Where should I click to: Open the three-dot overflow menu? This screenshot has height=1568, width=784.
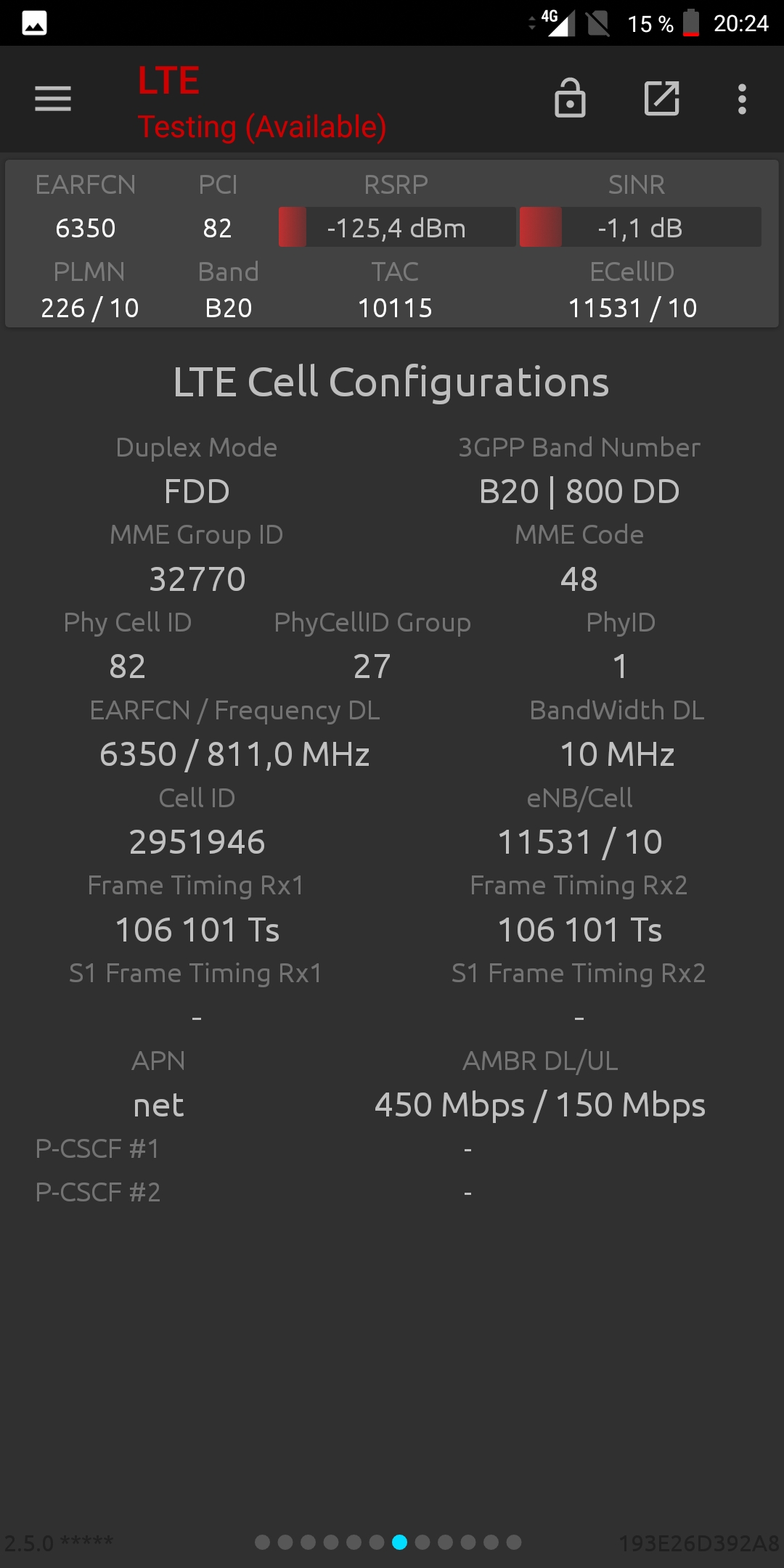(x=742, y=99)
